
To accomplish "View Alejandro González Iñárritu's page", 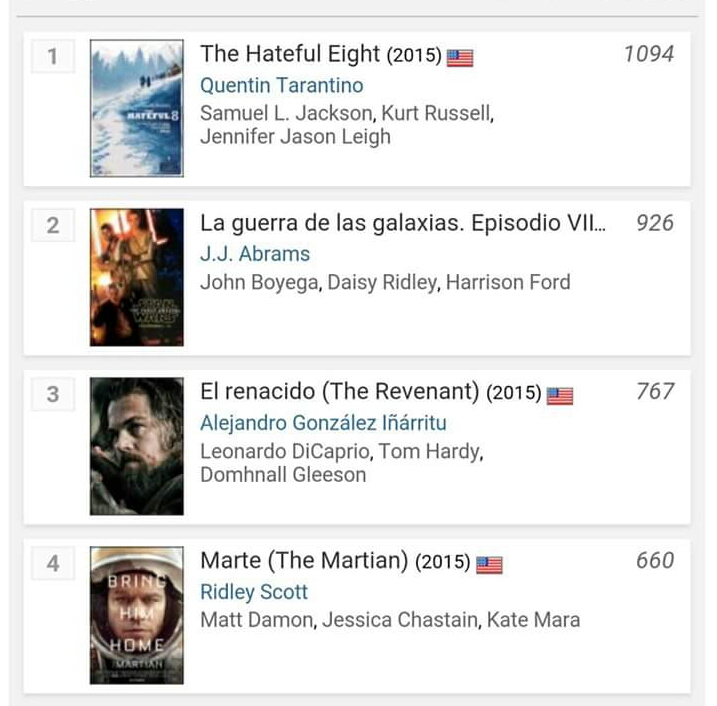I will pos(323,423).
